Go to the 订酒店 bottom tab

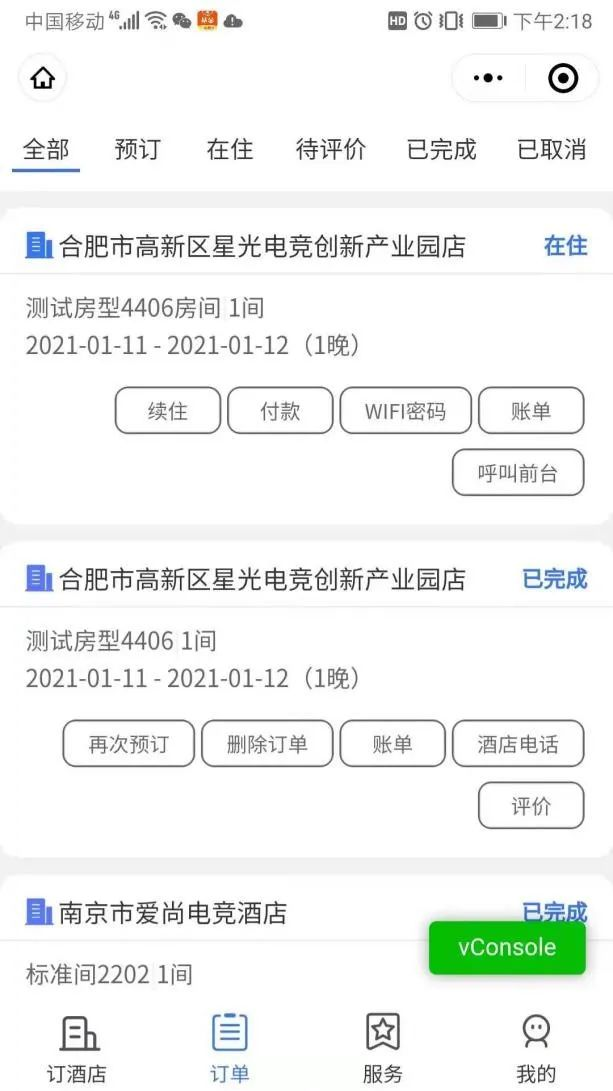77,1049
